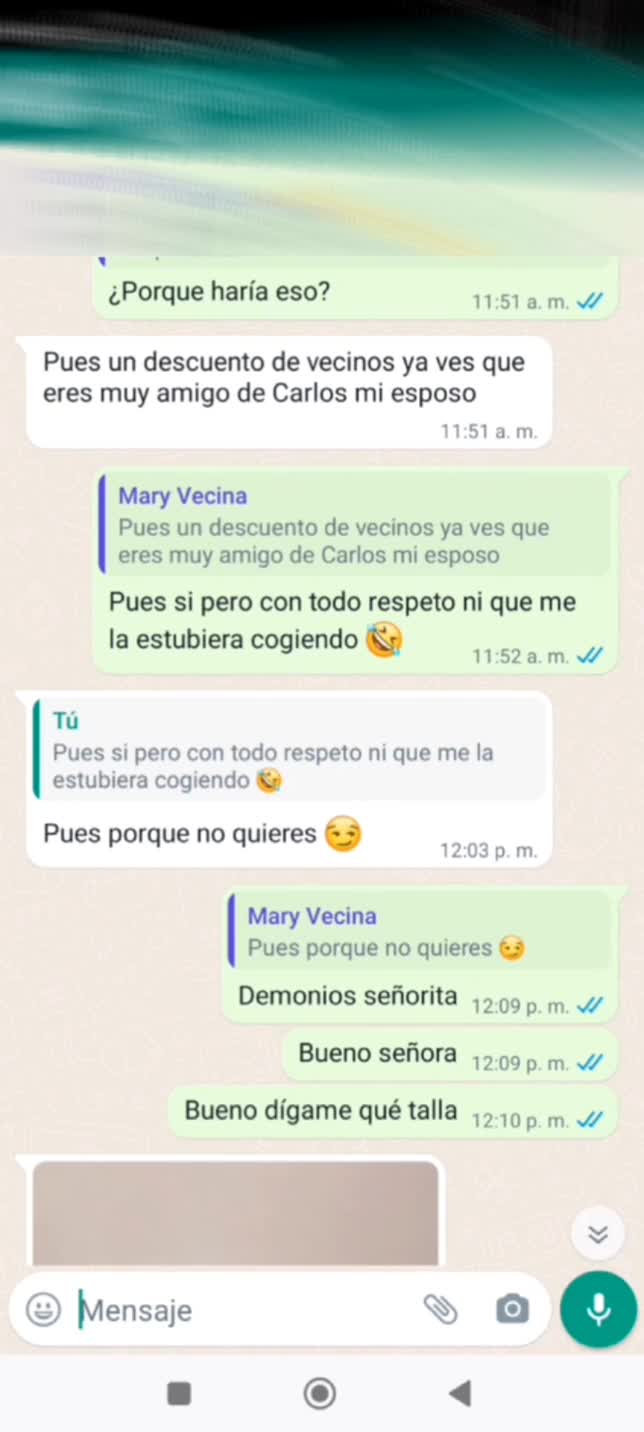This screenshot has height=1432, width=644.
Task: Open the attachment paperclip menu
Action: coord(440,1309)
